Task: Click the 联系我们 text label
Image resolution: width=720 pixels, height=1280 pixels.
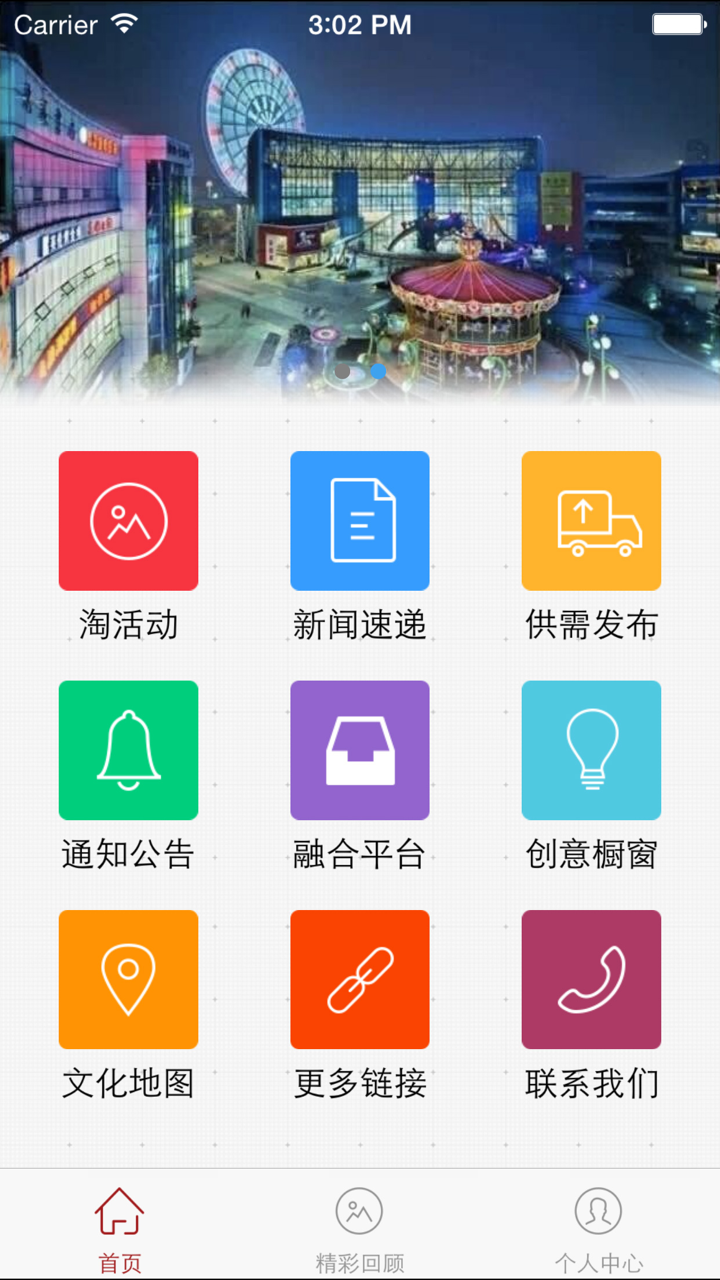Action: [x=591, y=1082]
